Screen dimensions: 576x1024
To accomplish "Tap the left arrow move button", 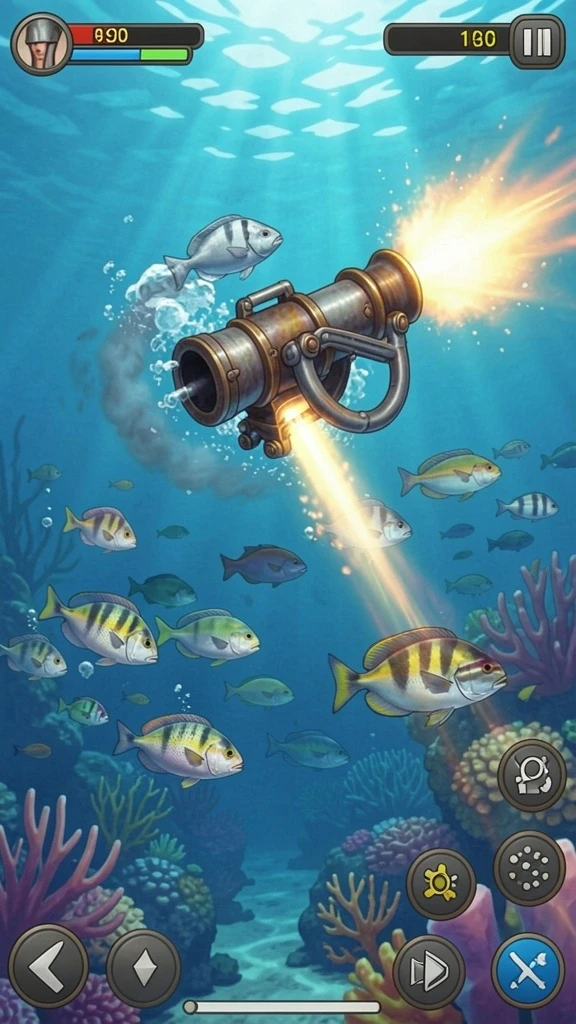I will pos(48,966).
